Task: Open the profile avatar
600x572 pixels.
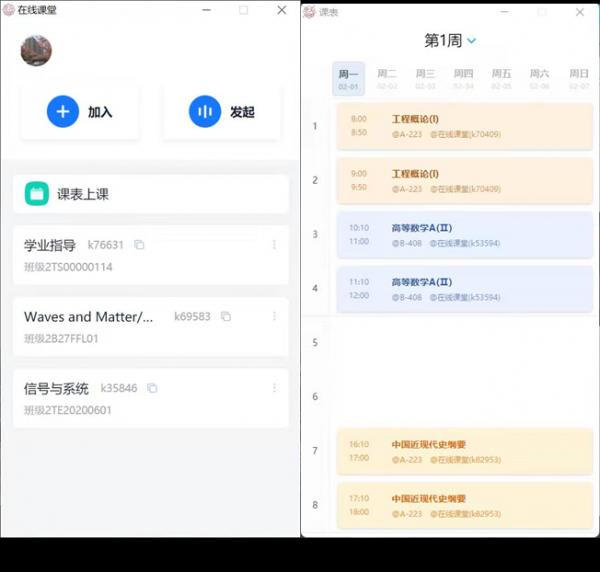Action: 36,50
